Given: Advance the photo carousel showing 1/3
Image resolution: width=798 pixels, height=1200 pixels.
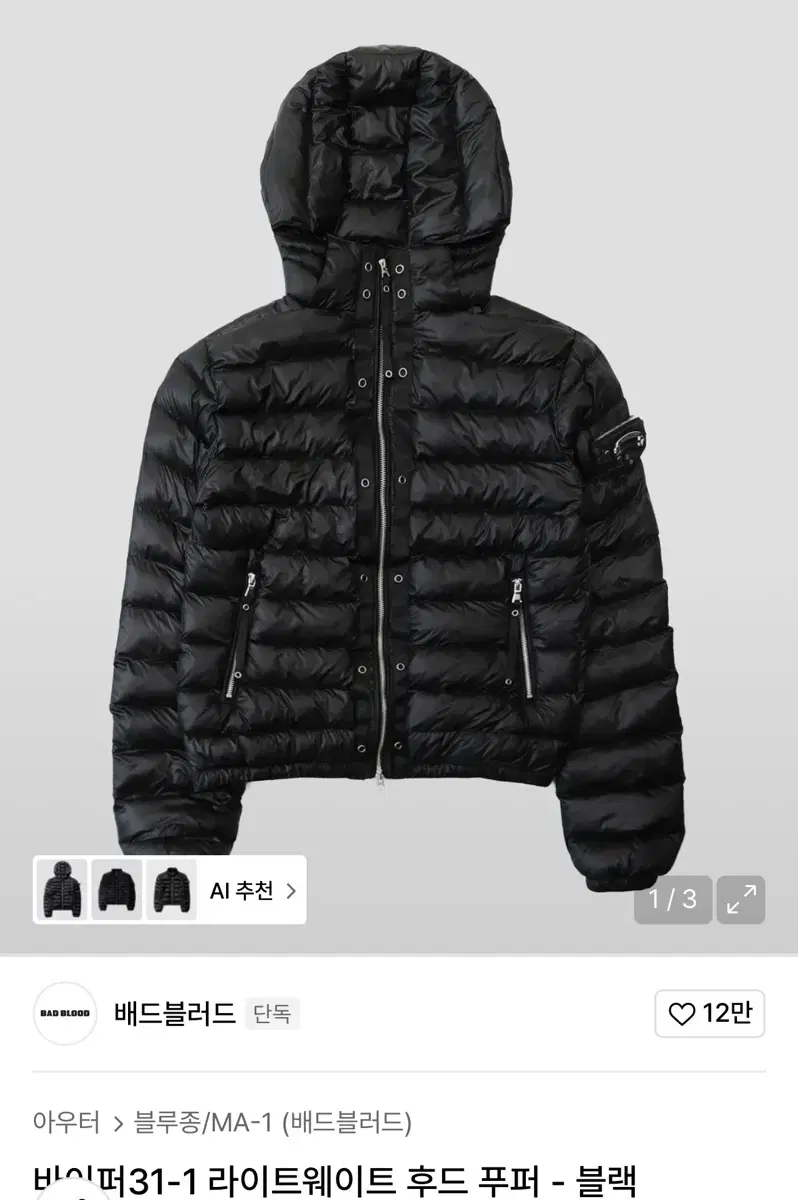Looking at the screenshot, I should coord(673,899).
